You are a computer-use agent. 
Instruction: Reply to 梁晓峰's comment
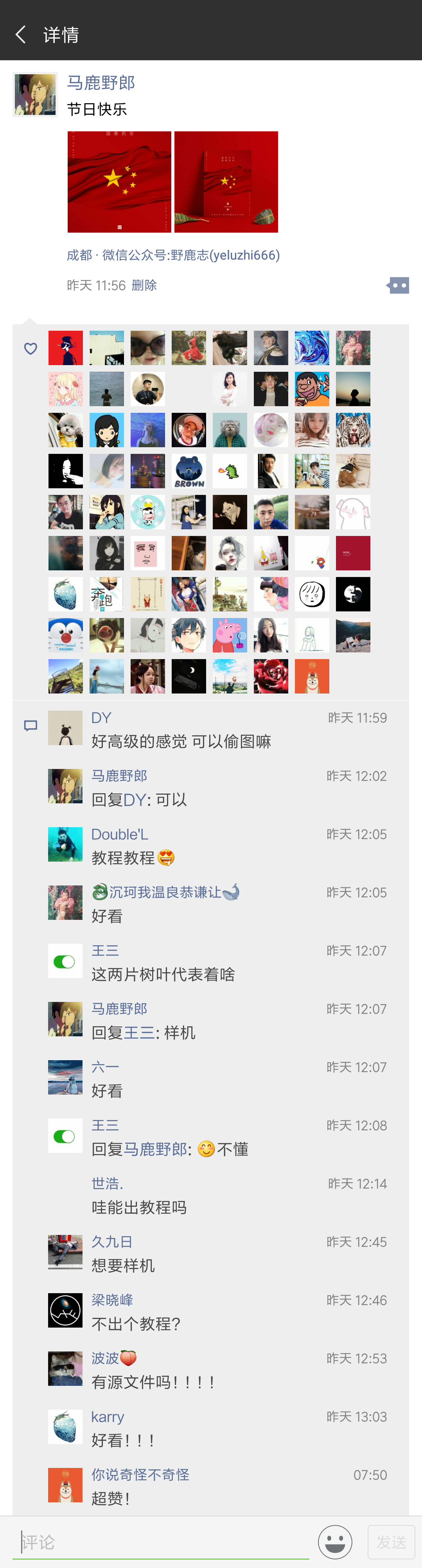(x=136, y=1324)
